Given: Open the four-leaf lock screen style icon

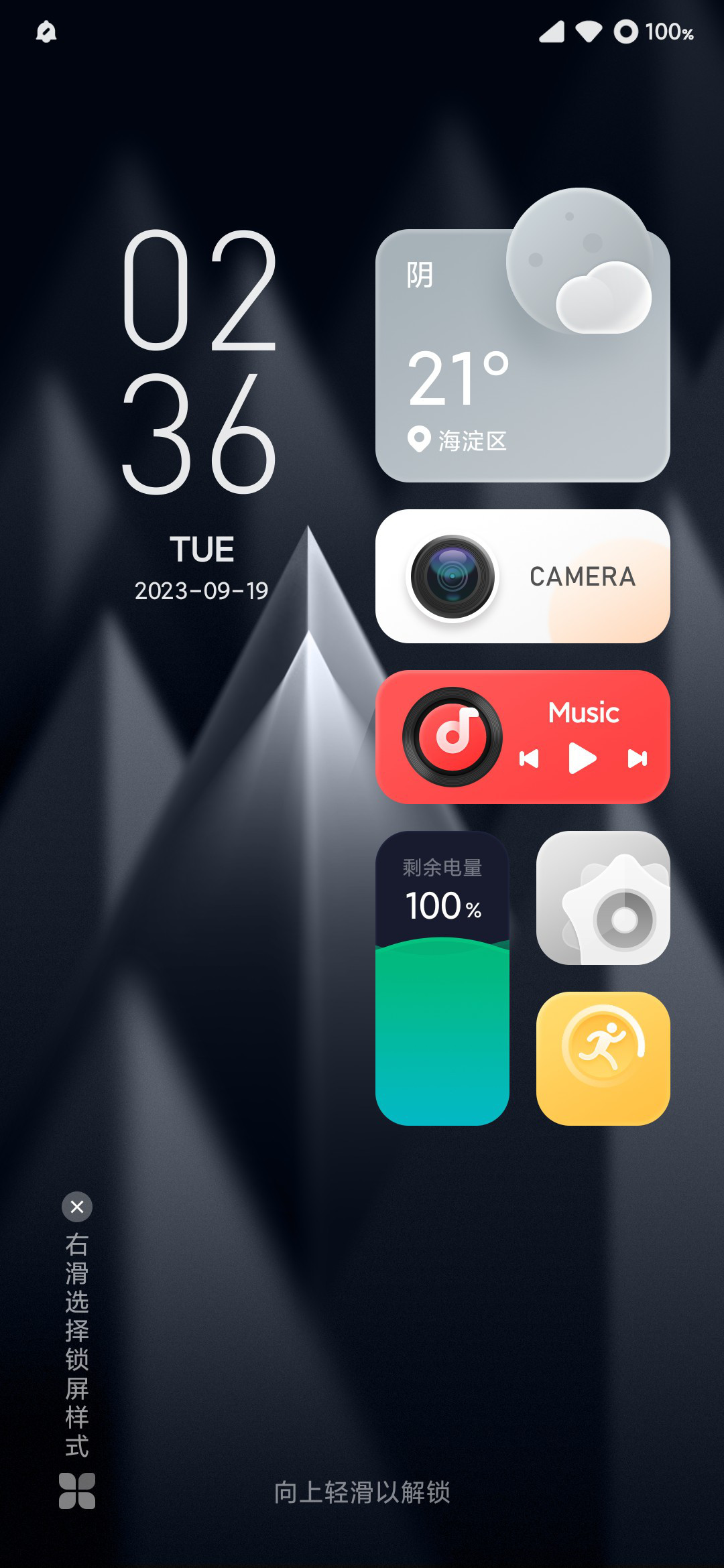Looking at the screenshot, I should [77, 1491].
